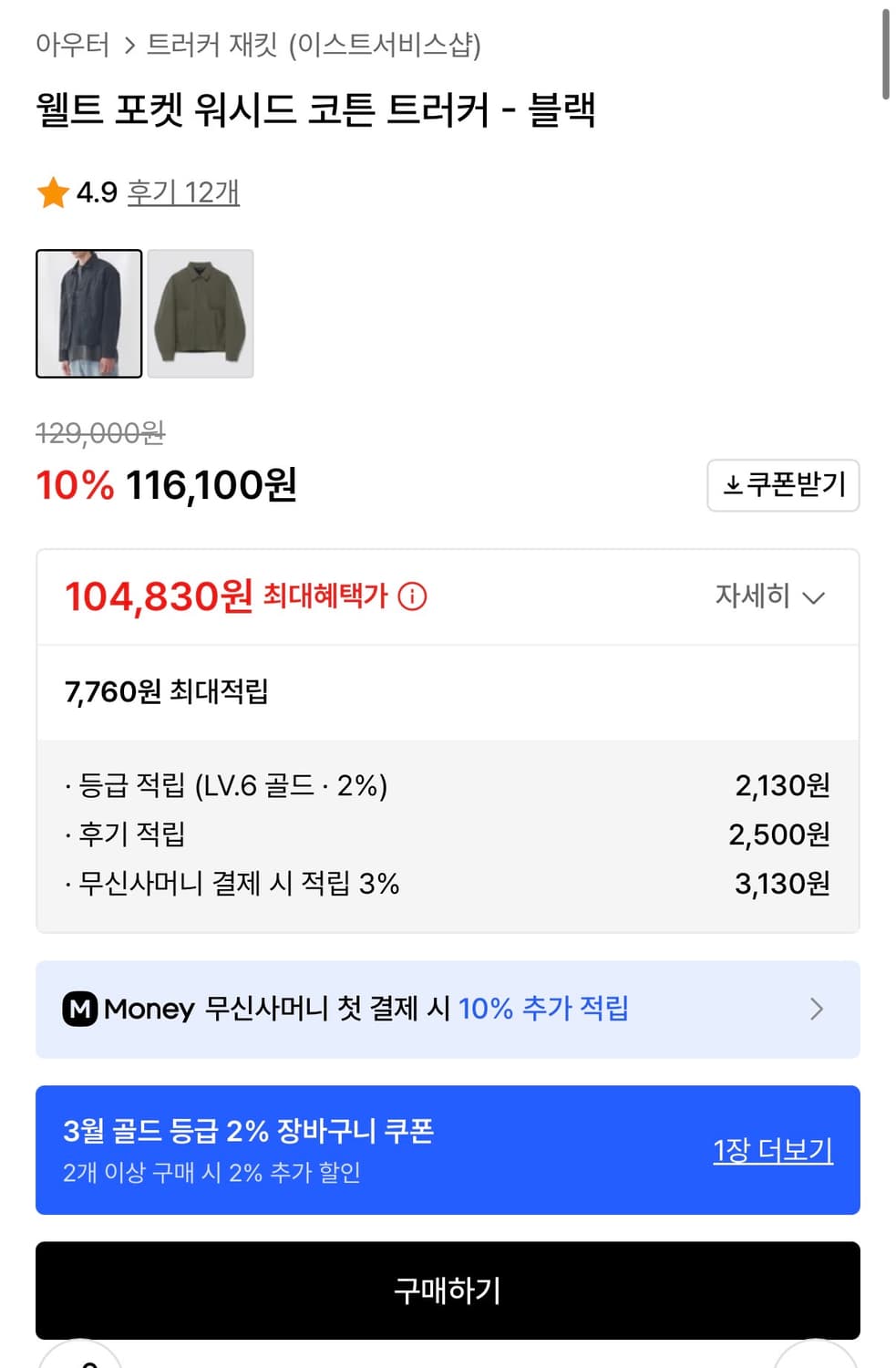Click 1장 더보기 to see more coupons
This screenshot has width=896, height=1368.
tap(772, 1152)
